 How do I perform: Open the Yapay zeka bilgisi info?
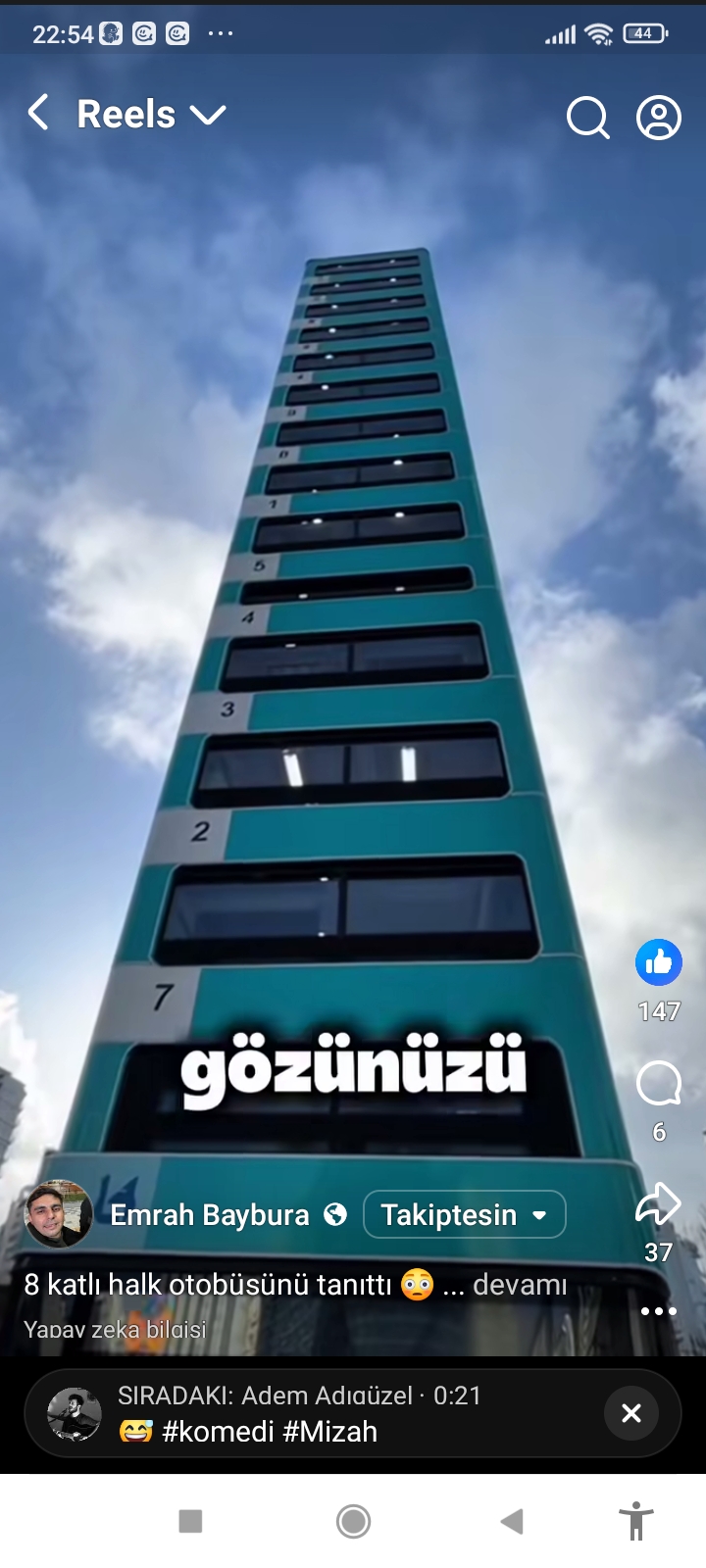pos(115,1330)
